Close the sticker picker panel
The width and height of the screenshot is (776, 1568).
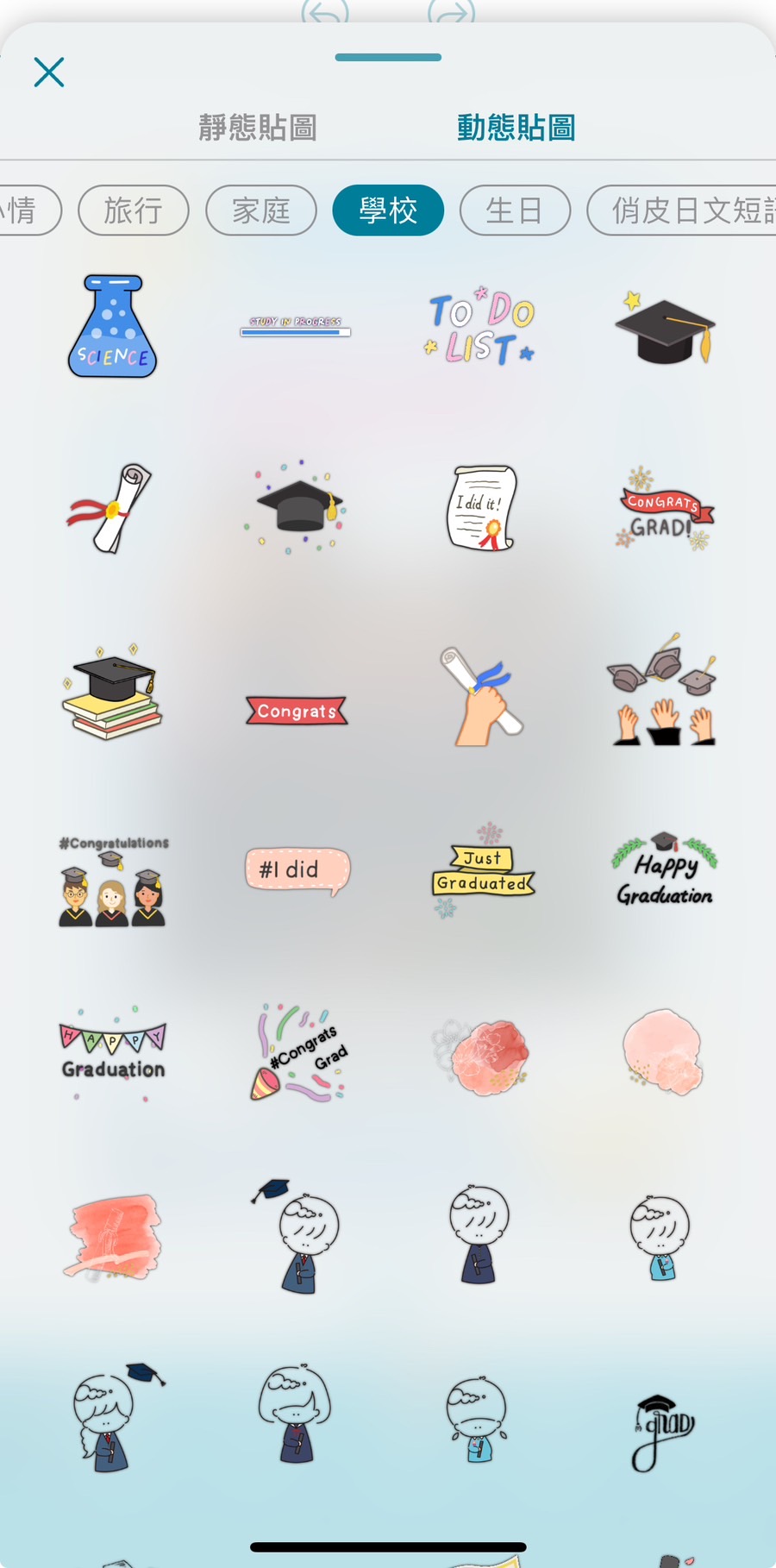pyautogui.click(x=48, y=72)
